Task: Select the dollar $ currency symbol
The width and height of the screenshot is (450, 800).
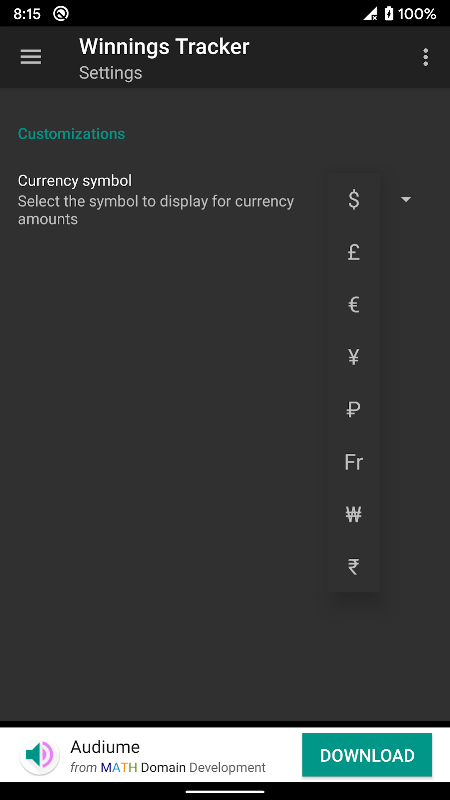Action: (x=354, y=199)
